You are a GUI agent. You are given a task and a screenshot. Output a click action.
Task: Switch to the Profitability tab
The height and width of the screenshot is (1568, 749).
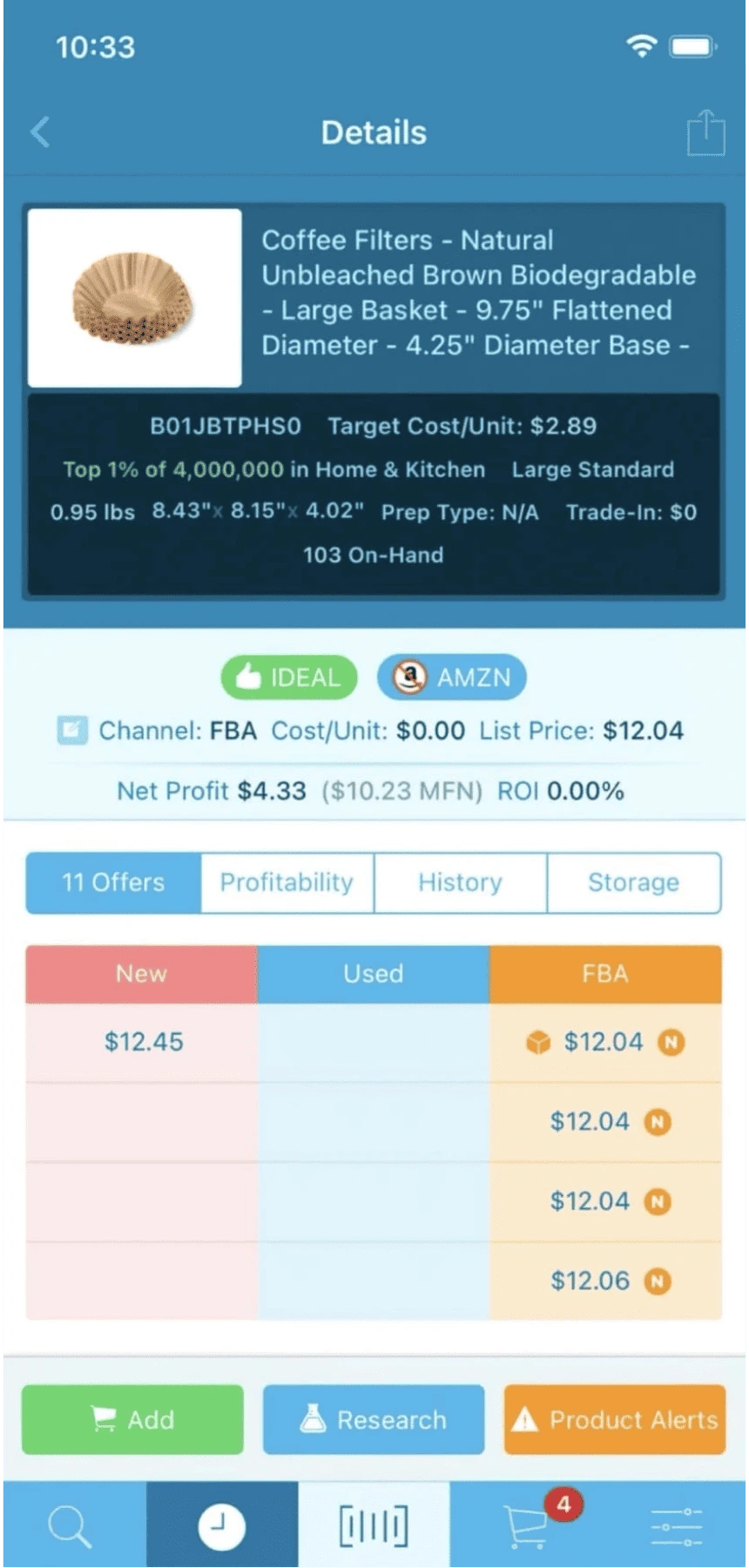287,882
